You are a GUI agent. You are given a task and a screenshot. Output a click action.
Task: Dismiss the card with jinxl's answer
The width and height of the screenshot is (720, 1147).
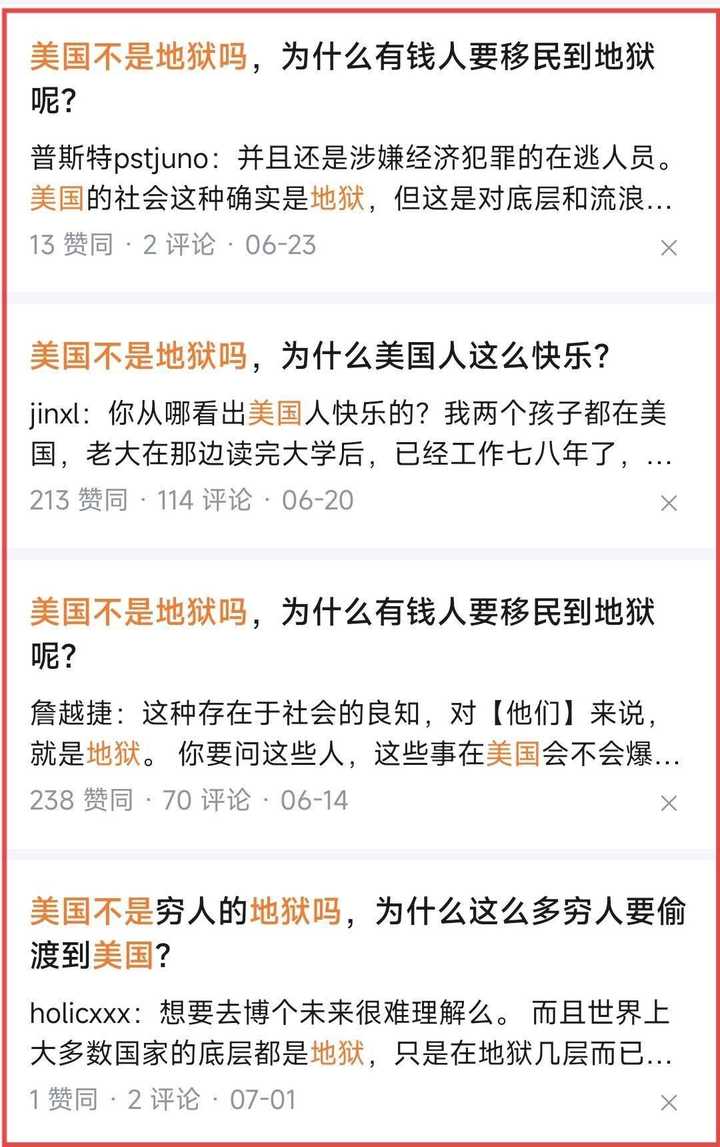tap(669, 503)
